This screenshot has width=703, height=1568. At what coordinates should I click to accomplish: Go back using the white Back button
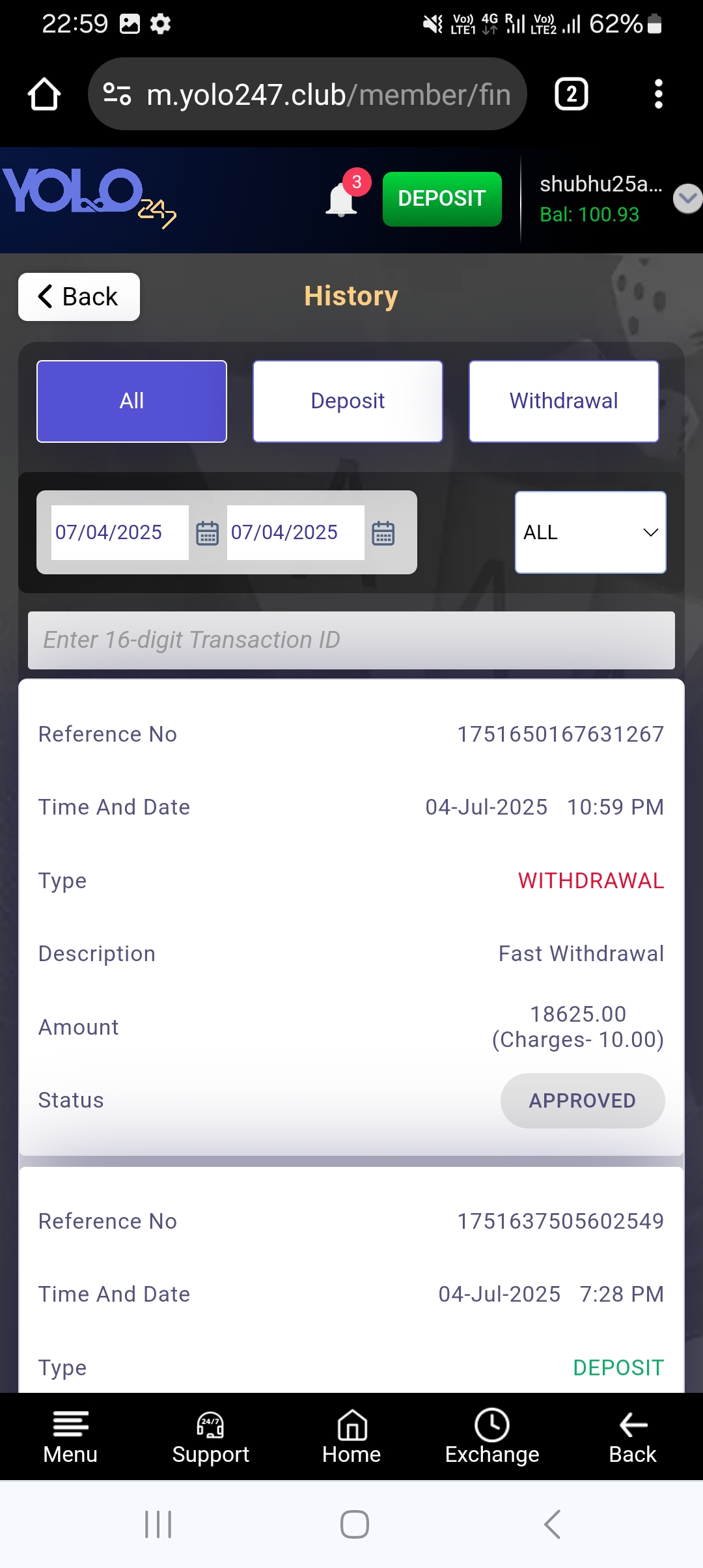point(79,297)
